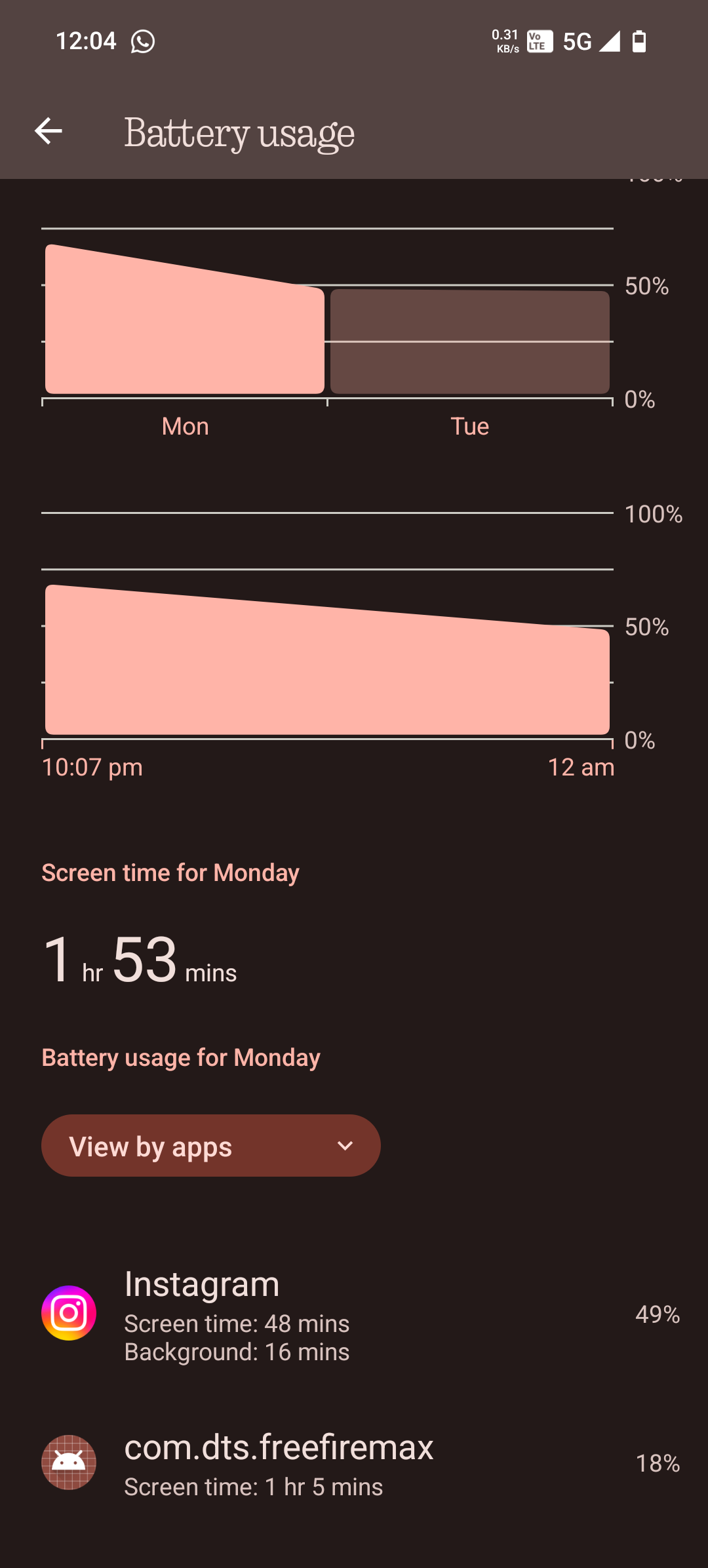Expand the View by apps dropdown

210,1146
